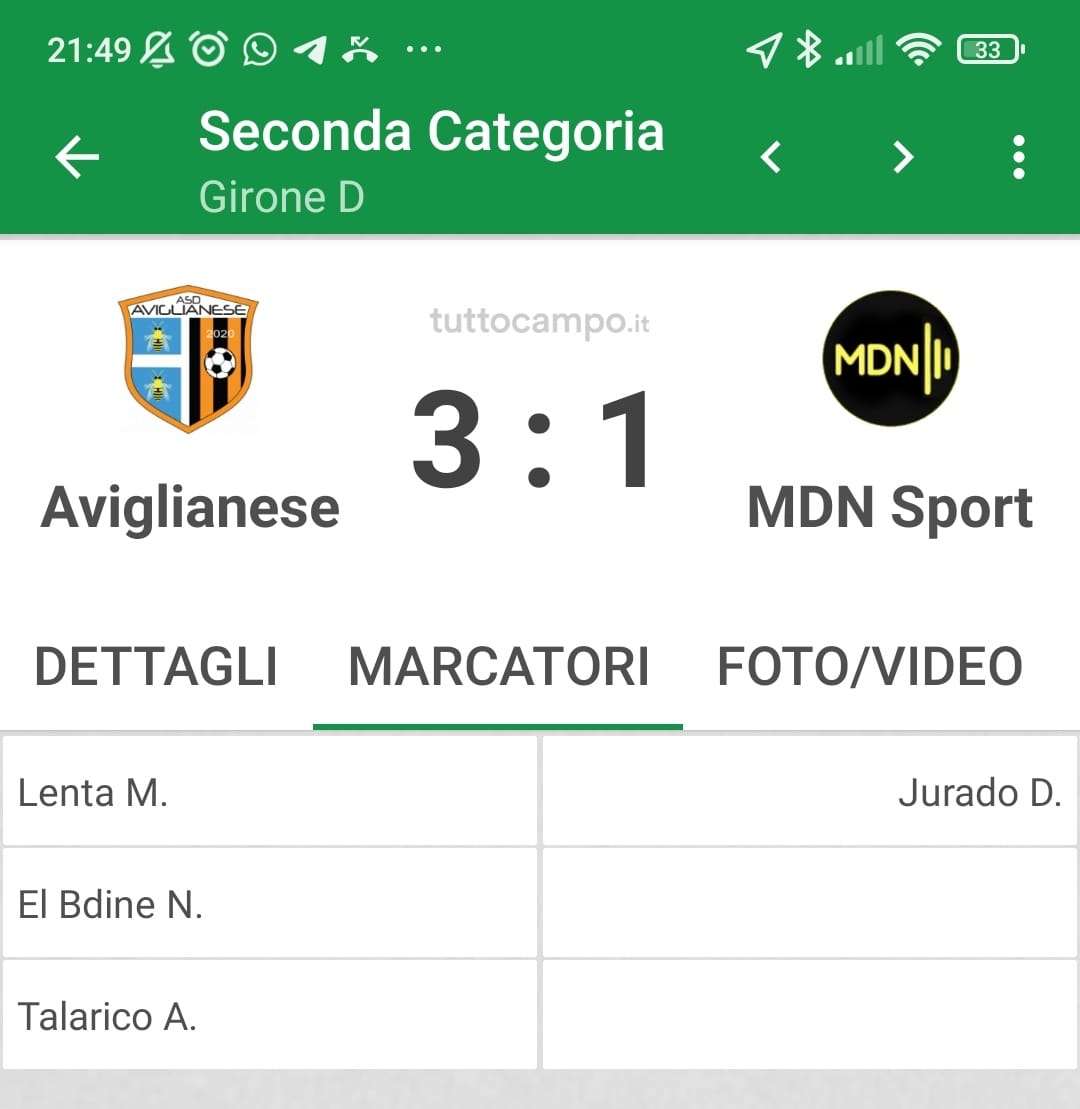Open the three-dot overflow menu
This screenshot has width=1080, height=1109.
[x=1018, y=157]
